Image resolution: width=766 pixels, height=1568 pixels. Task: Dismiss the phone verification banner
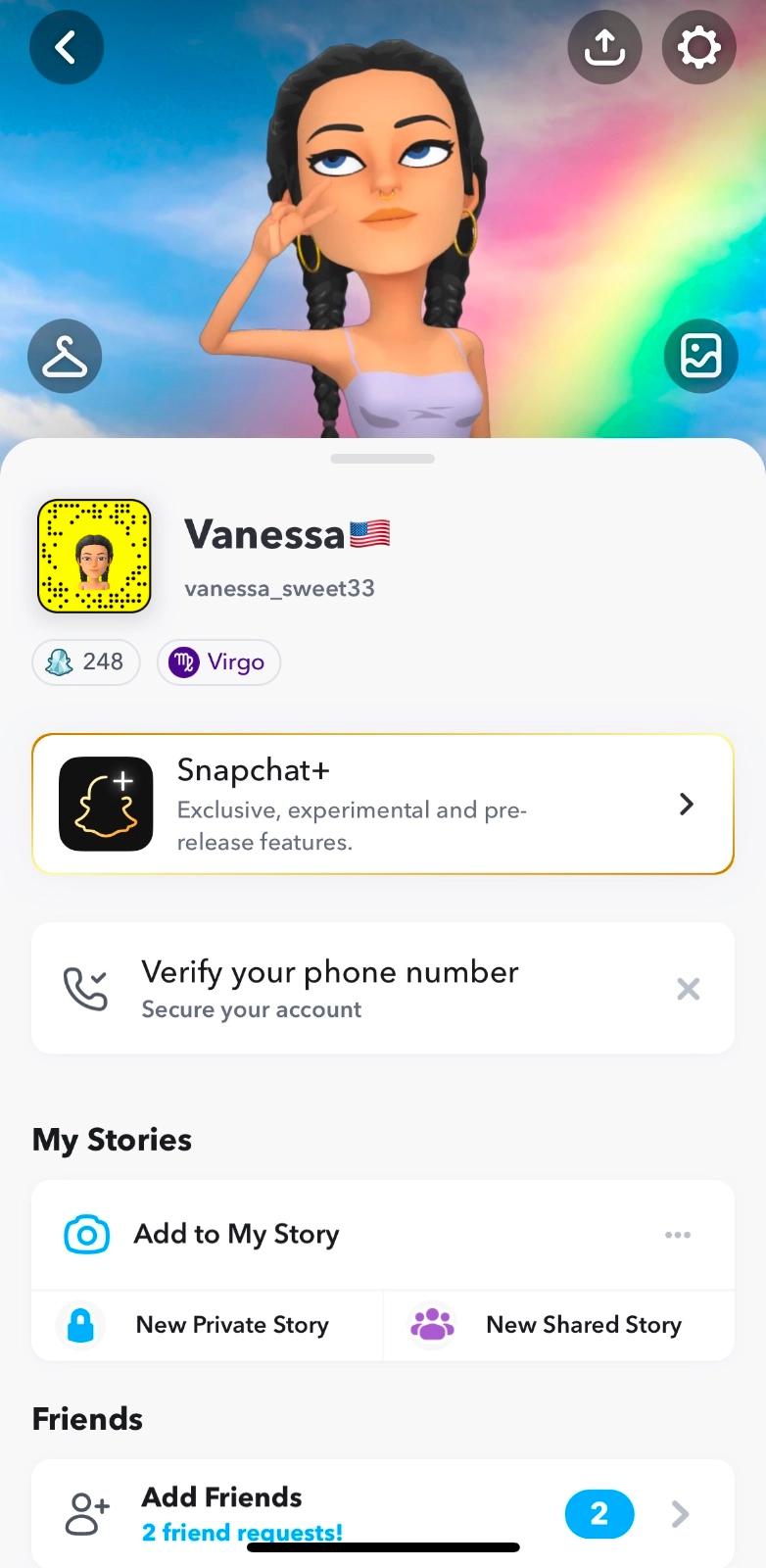click(x=688, y=989)
